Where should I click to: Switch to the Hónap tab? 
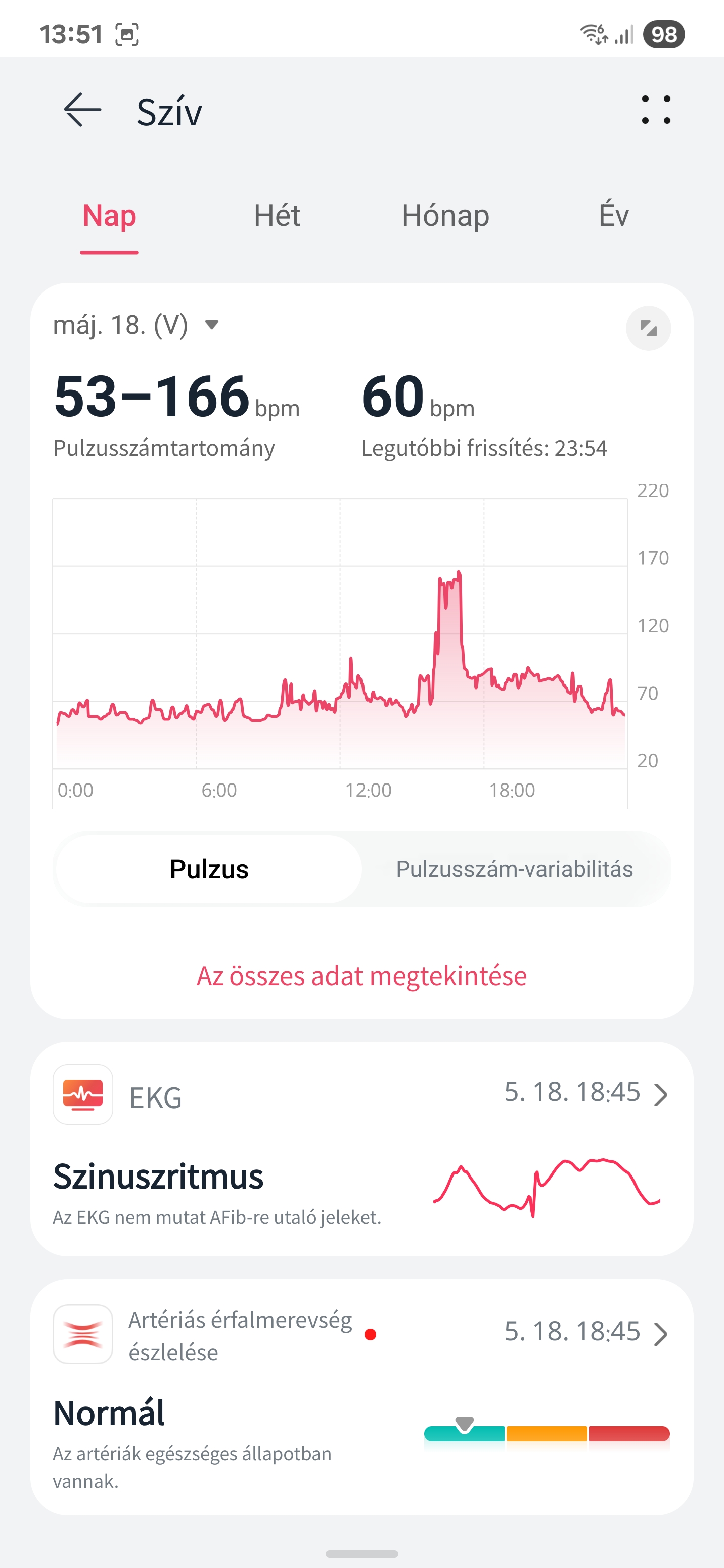pos(445,216)
